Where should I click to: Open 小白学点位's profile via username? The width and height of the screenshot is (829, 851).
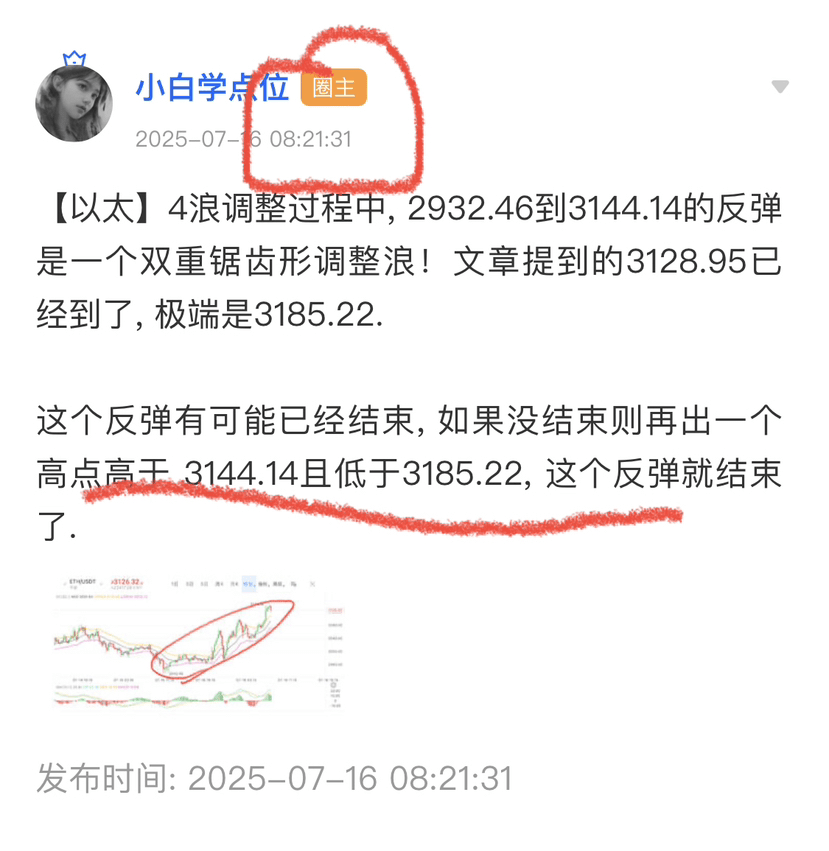click(212, 88)
